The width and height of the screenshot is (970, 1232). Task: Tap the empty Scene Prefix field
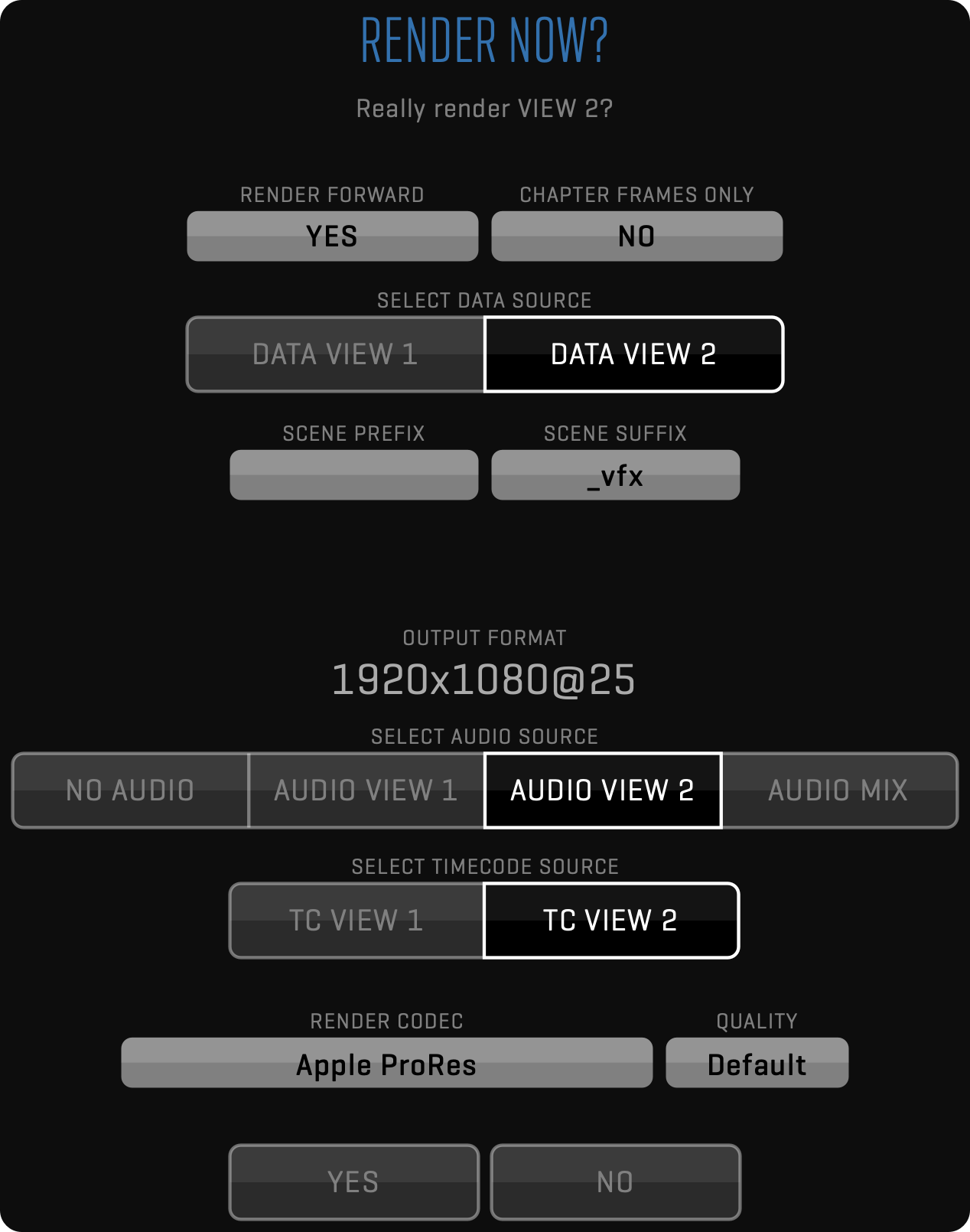point(353,475)
